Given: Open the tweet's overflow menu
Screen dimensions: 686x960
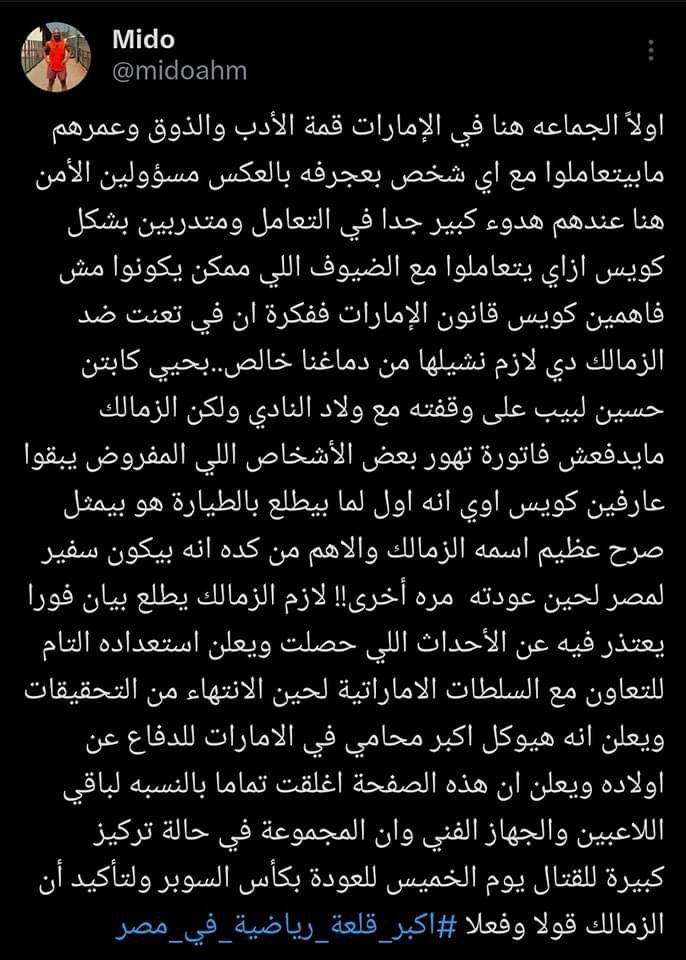Looking at the screenshot, I should tap(652, 50).
